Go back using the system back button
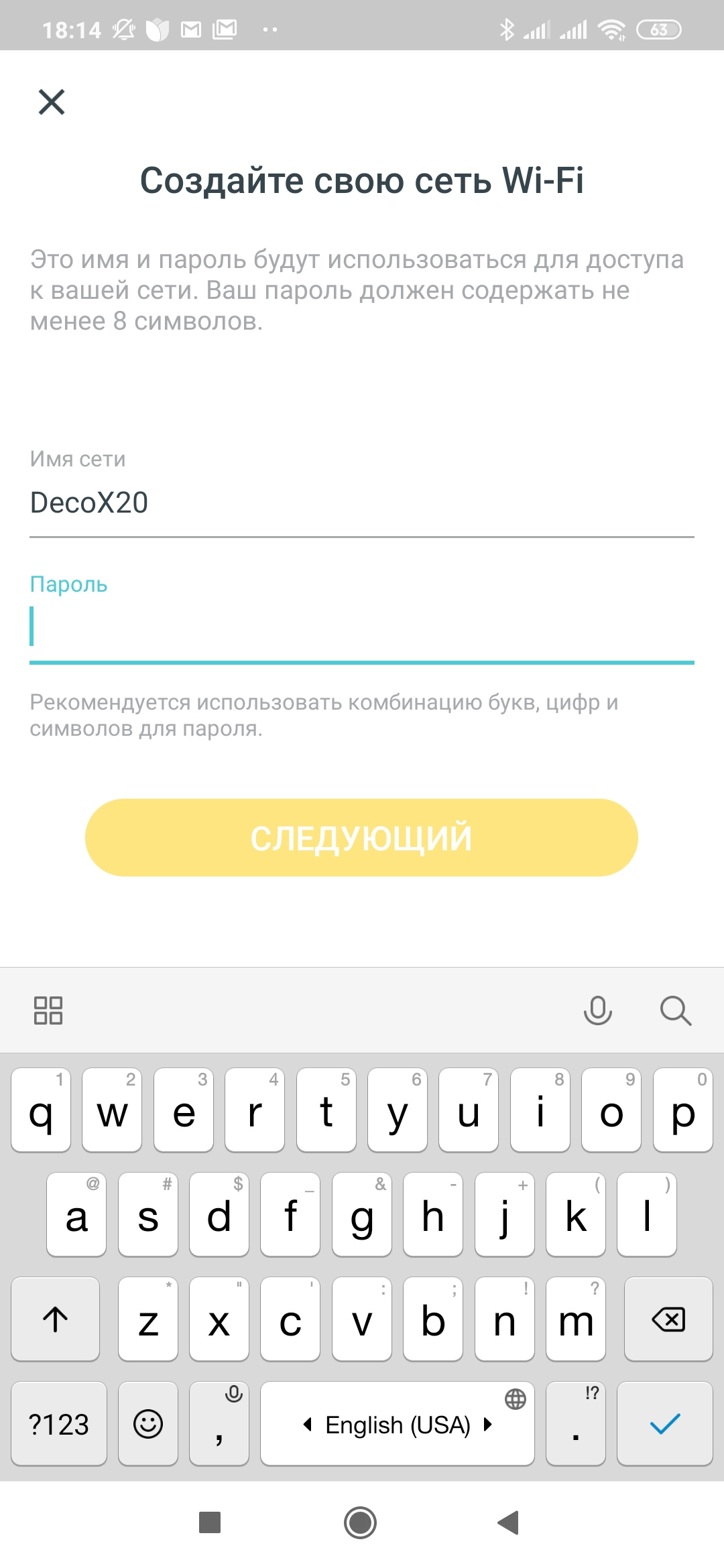Viewport: 724px width, 1568px height. coord(509,1522)
